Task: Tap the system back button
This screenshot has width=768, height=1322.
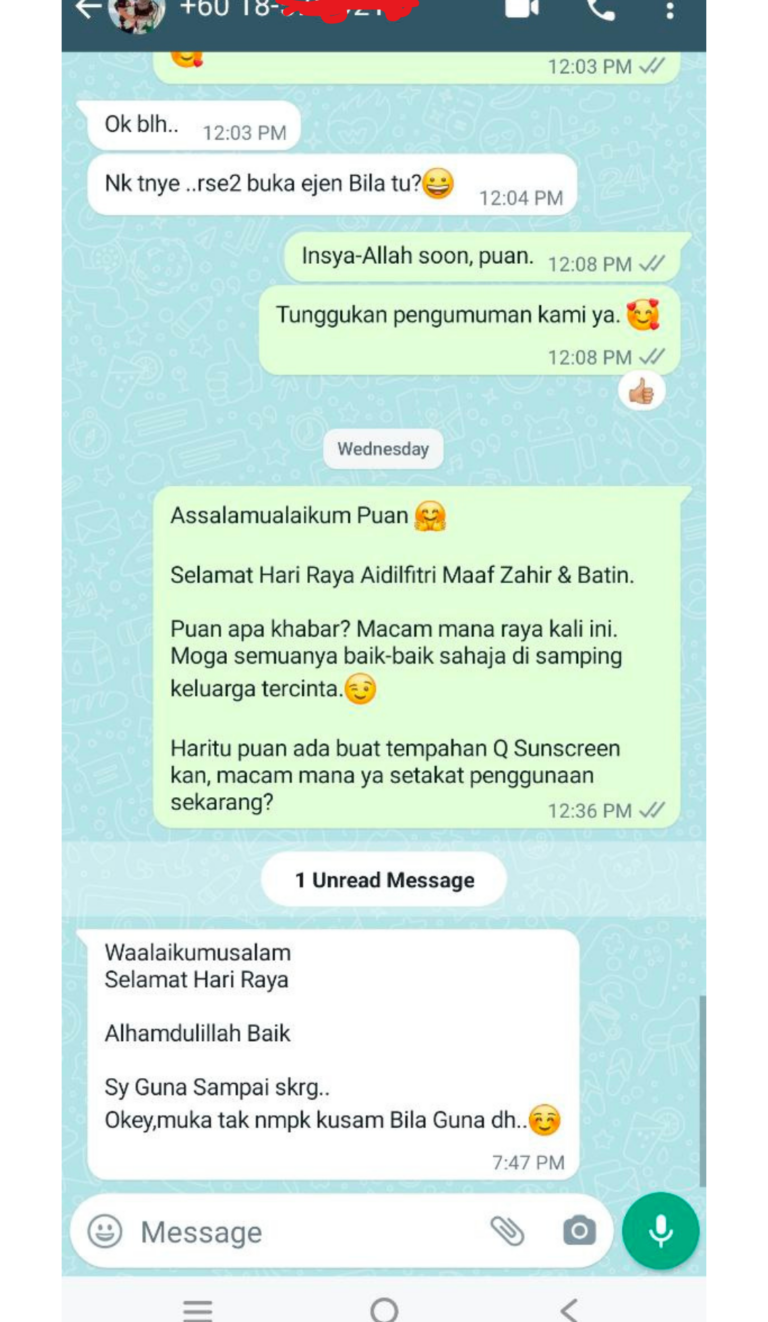Action: (569, 1309)
